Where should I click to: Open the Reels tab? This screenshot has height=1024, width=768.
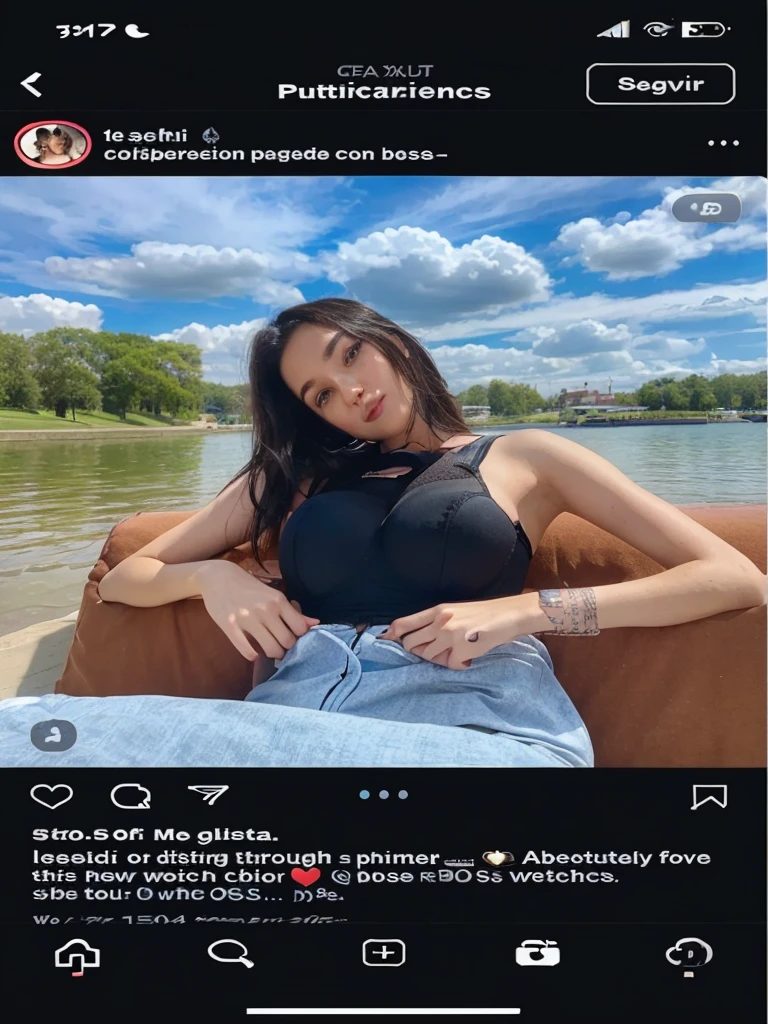pos(537,953)
